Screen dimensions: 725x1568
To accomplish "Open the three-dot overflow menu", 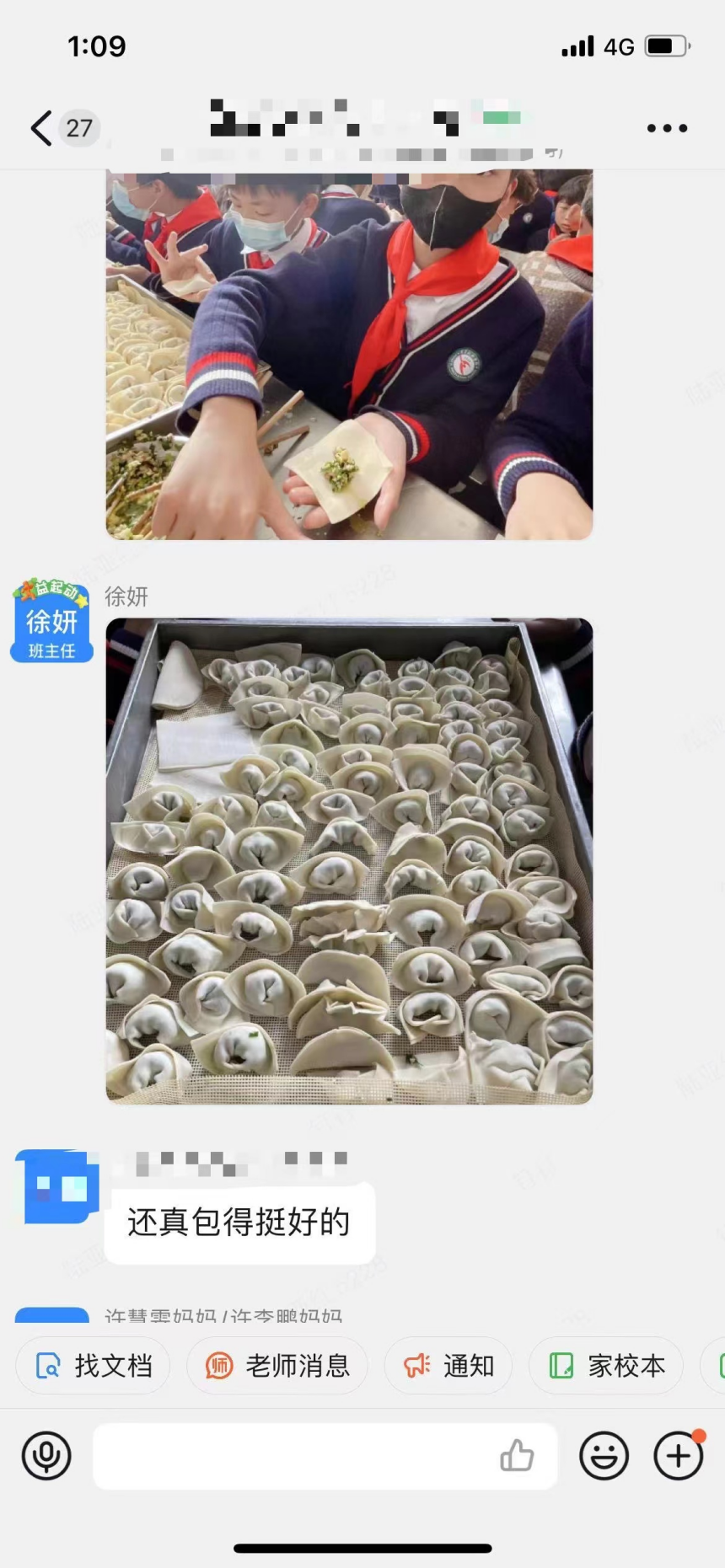I will [x=667, y=128].
